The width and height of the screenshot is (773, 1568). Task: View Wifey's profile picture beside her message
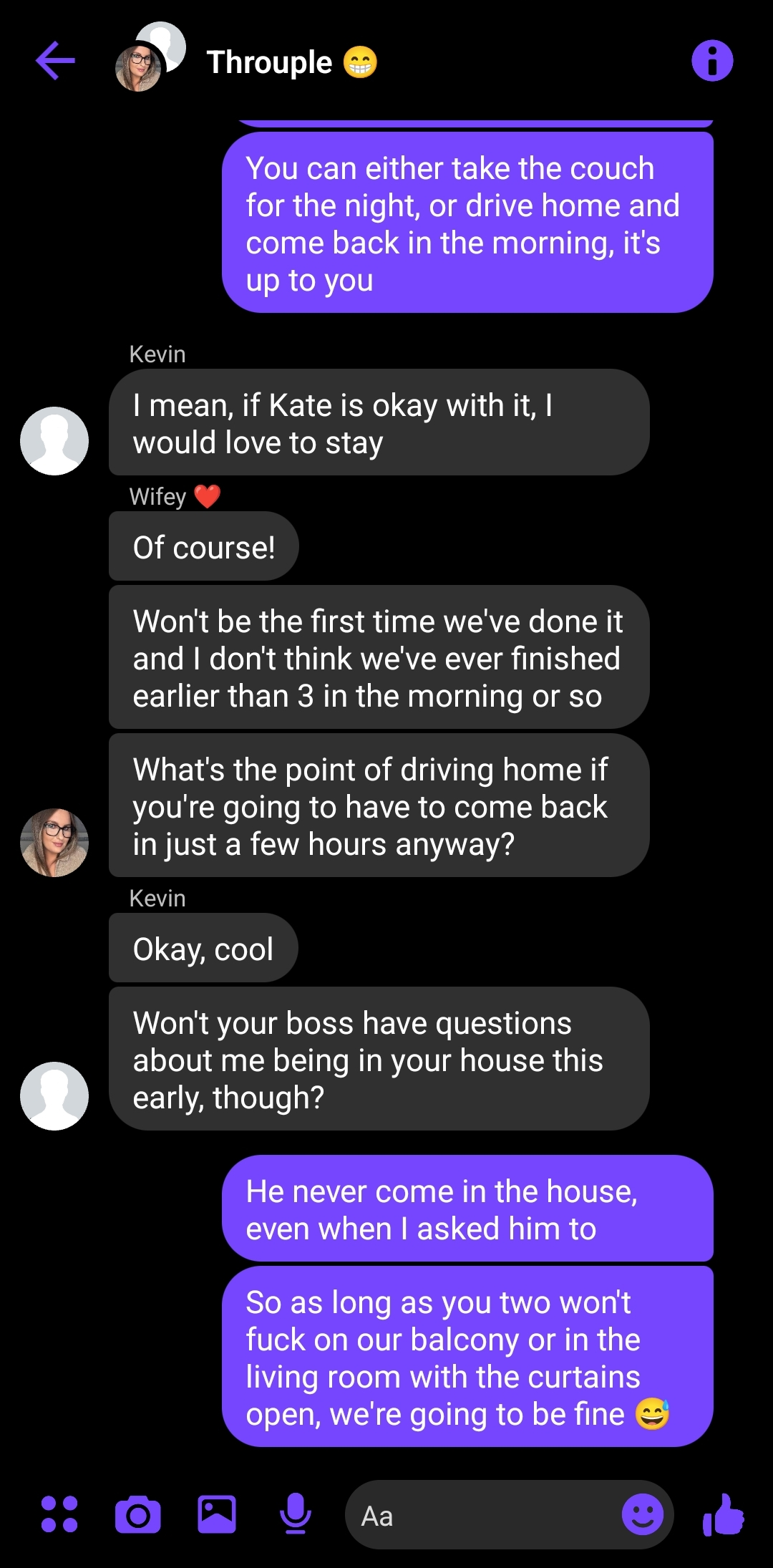tap(54, 843)
